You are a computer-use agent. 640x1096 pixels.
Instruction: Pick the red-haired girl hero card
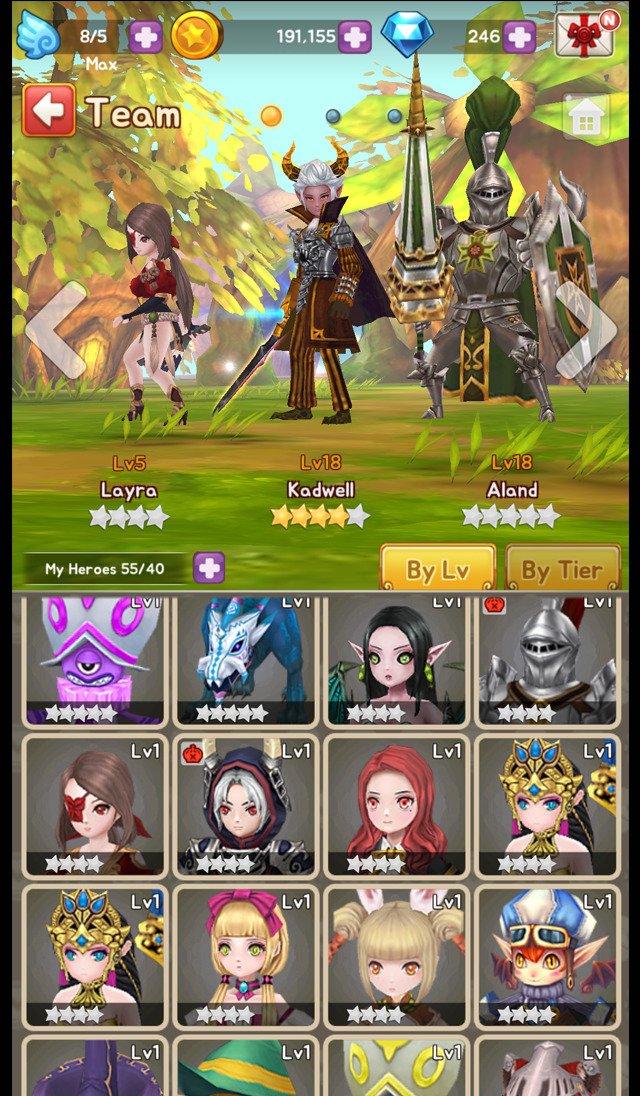point(396,807)
